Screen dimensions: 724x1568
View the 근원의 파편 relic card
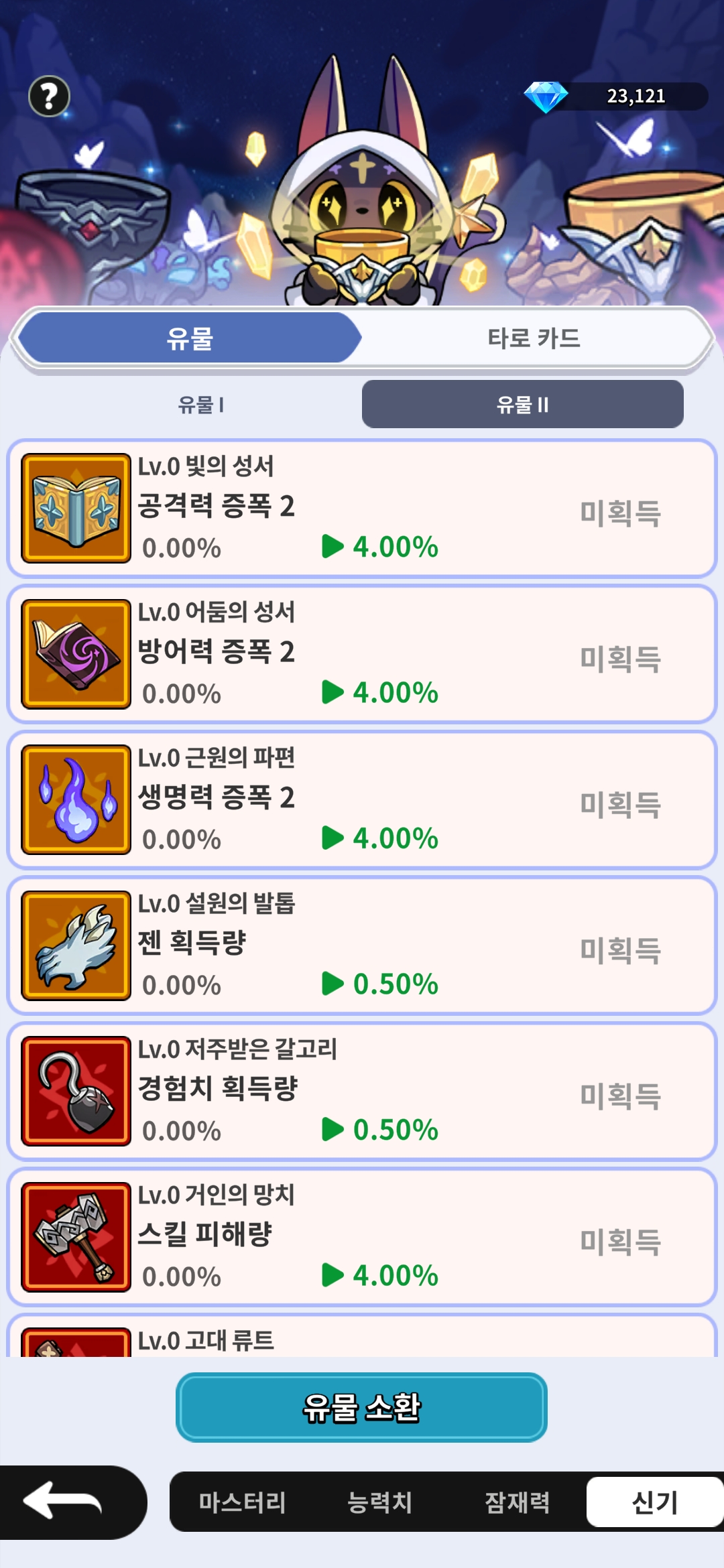tap(362, 800)
